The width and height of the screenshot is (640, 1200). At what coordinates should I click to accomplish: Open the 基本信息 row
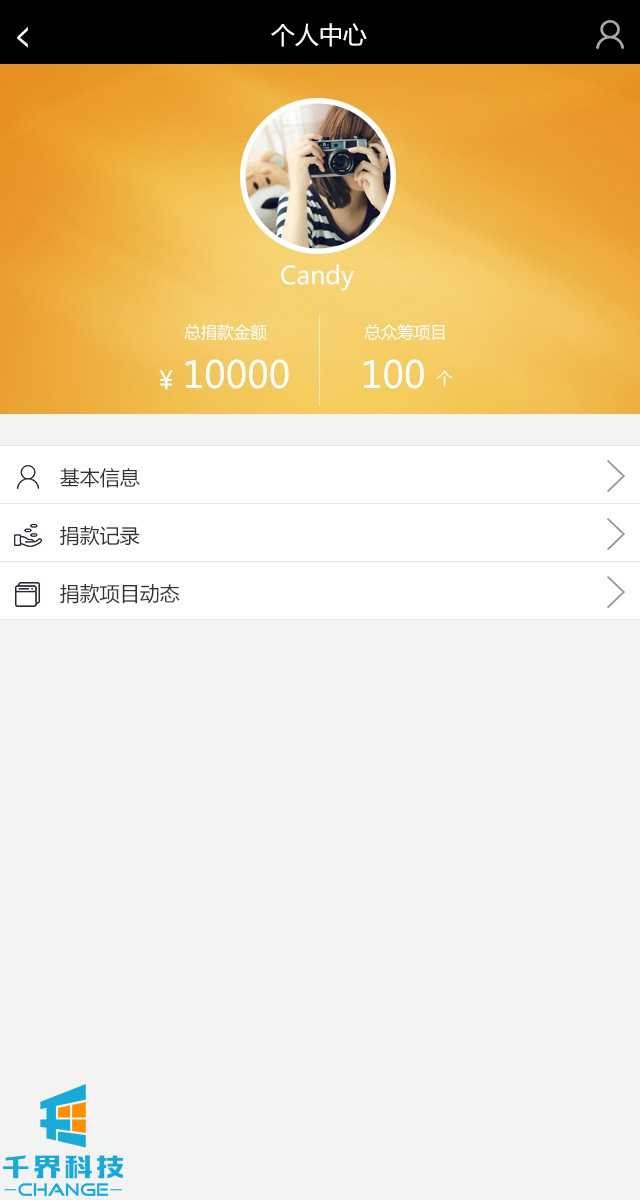(320, 477)
